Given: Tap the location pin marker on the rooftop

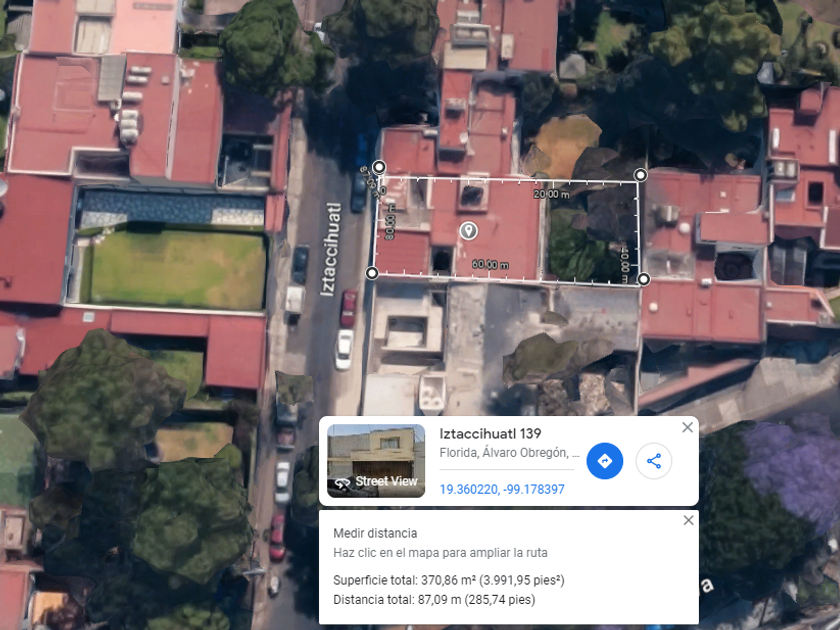Looking at the screenshot, I should click(x=469, y=231).
